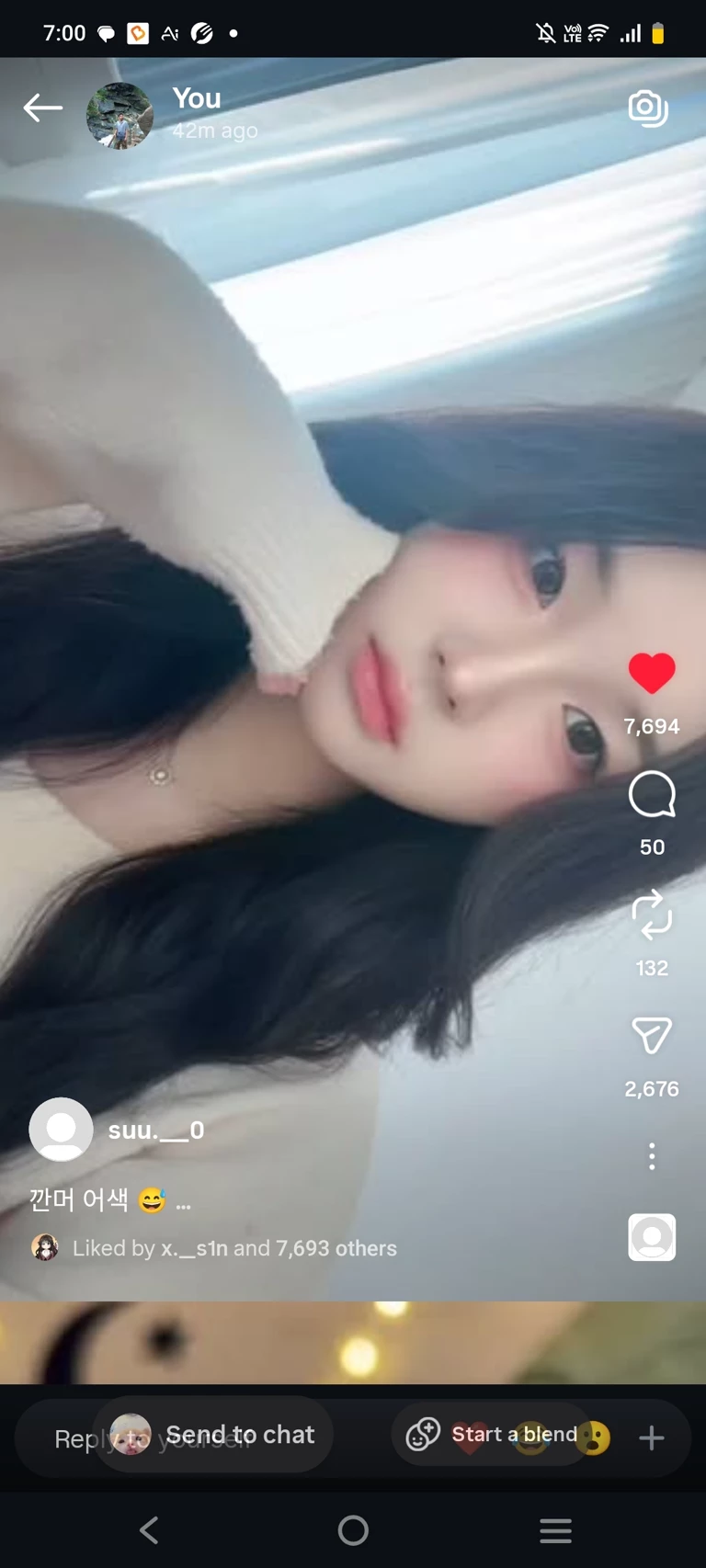The width and height of the screenshot is (706, 1568).
Task: Return to the home screen via system button
Action: click(353, 1530)
